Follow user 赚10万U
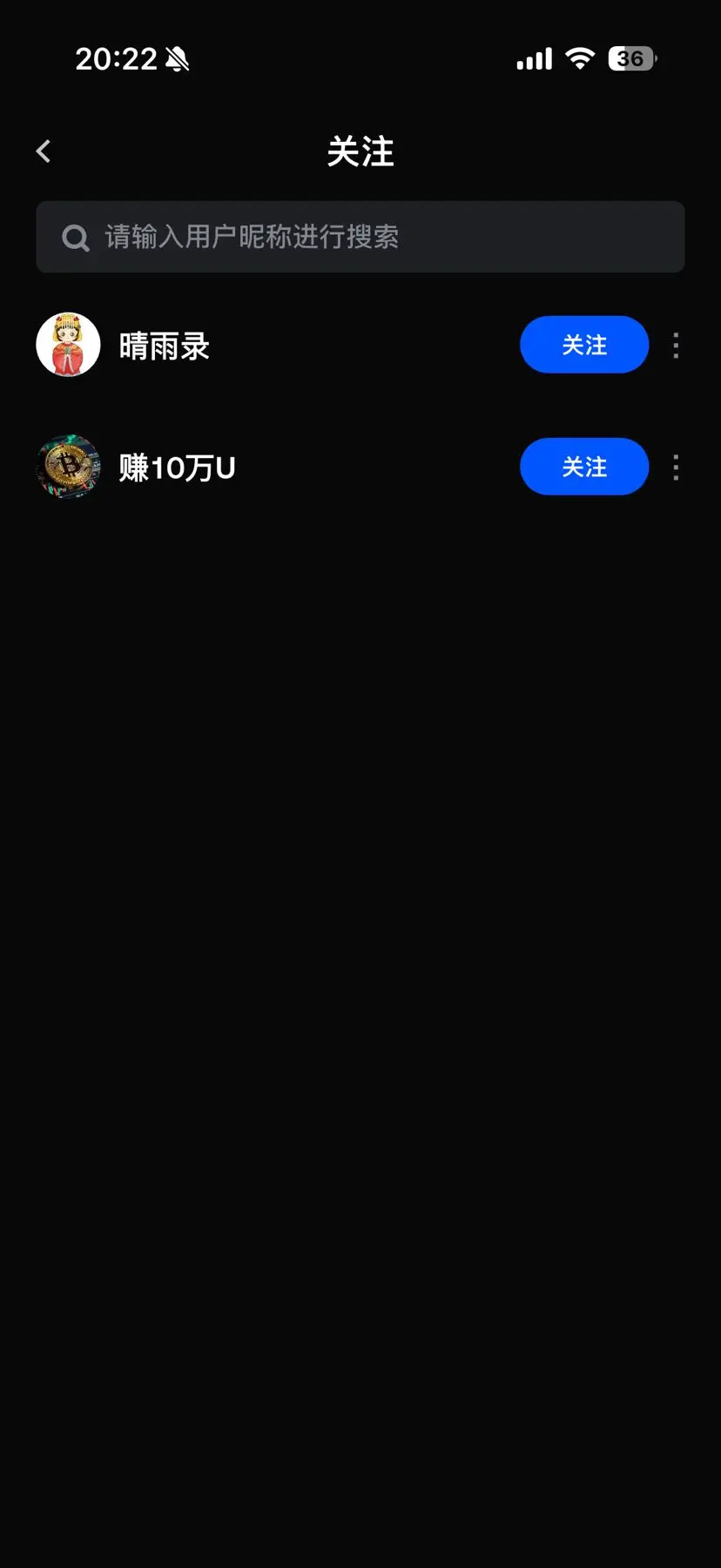 (584, 467)
